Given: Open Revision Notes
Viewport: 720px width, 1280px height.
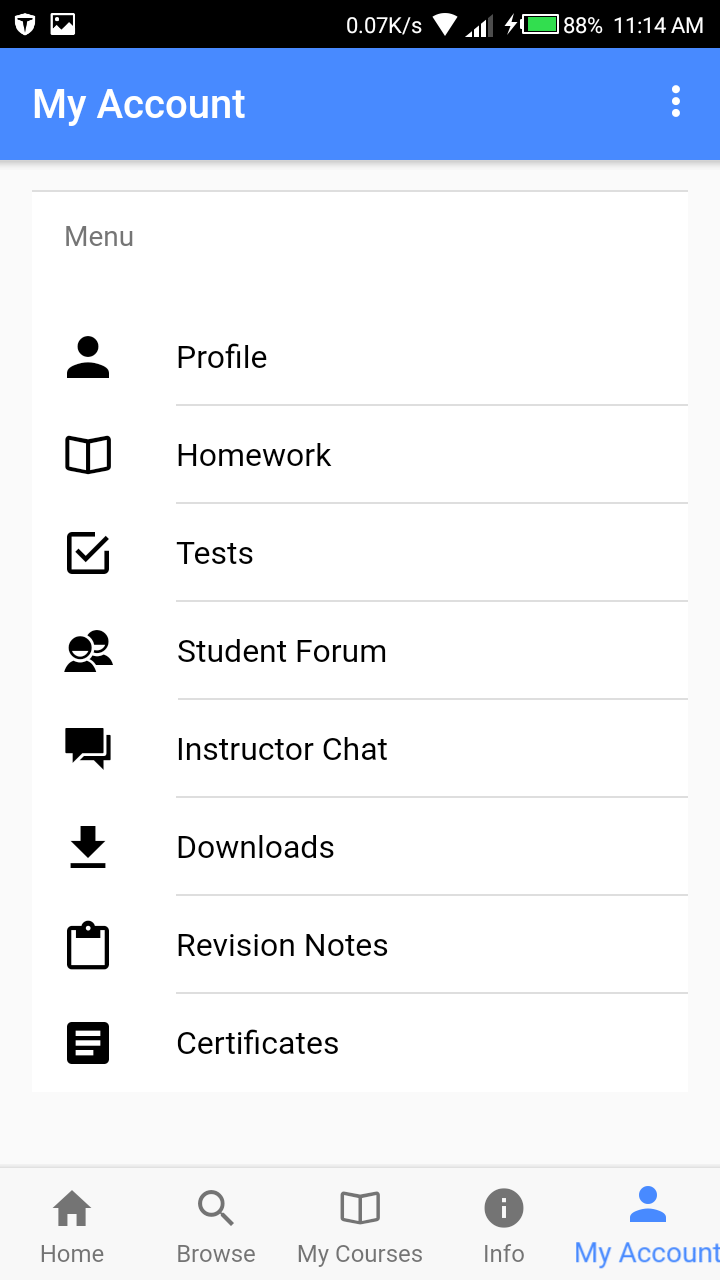Looking at the screenshot, I should point(360,945).
